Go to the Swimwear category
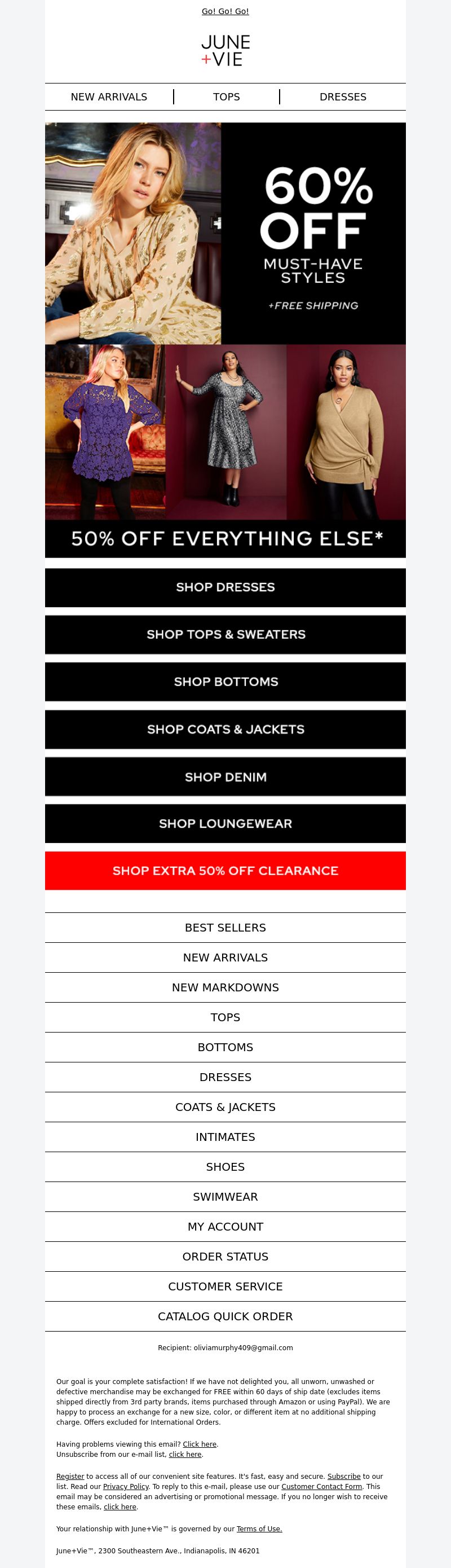This screenshot has height=1568, width=451. (x=225, y=1196)
